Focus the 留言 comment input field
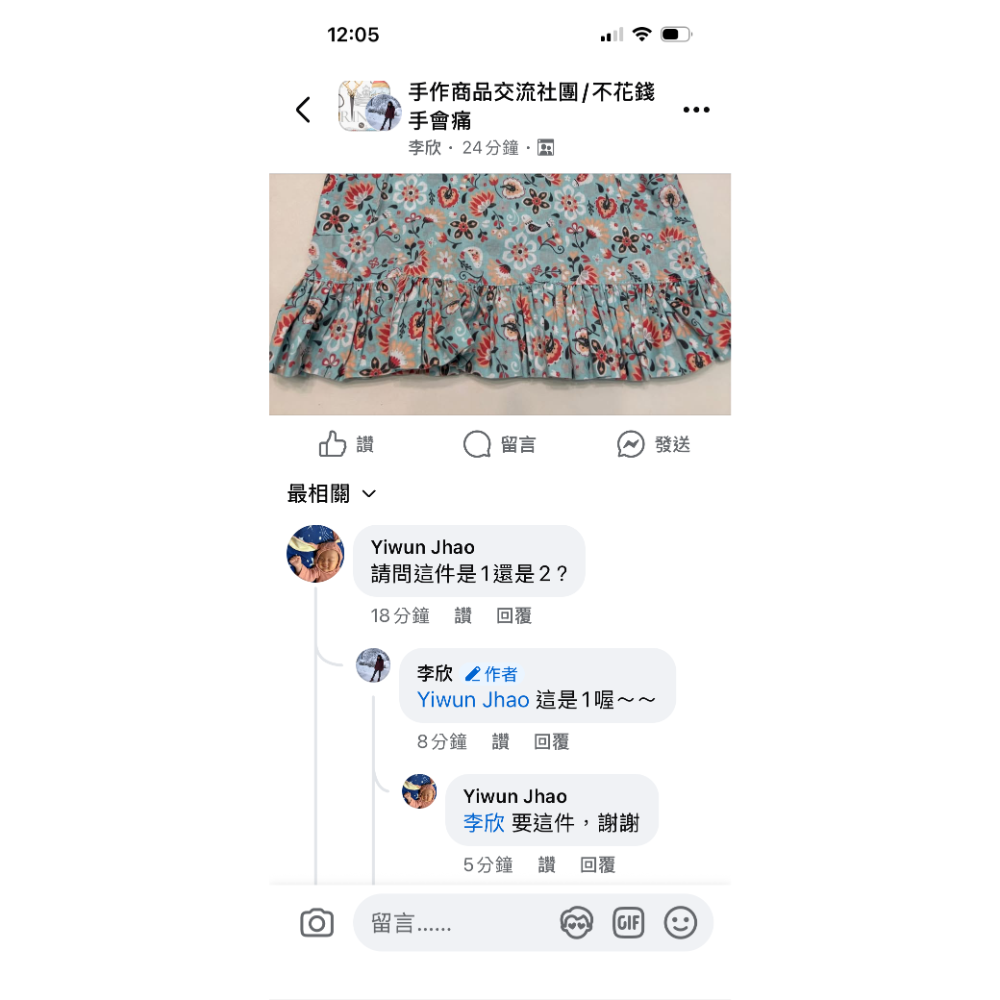 tap(450, 923)
